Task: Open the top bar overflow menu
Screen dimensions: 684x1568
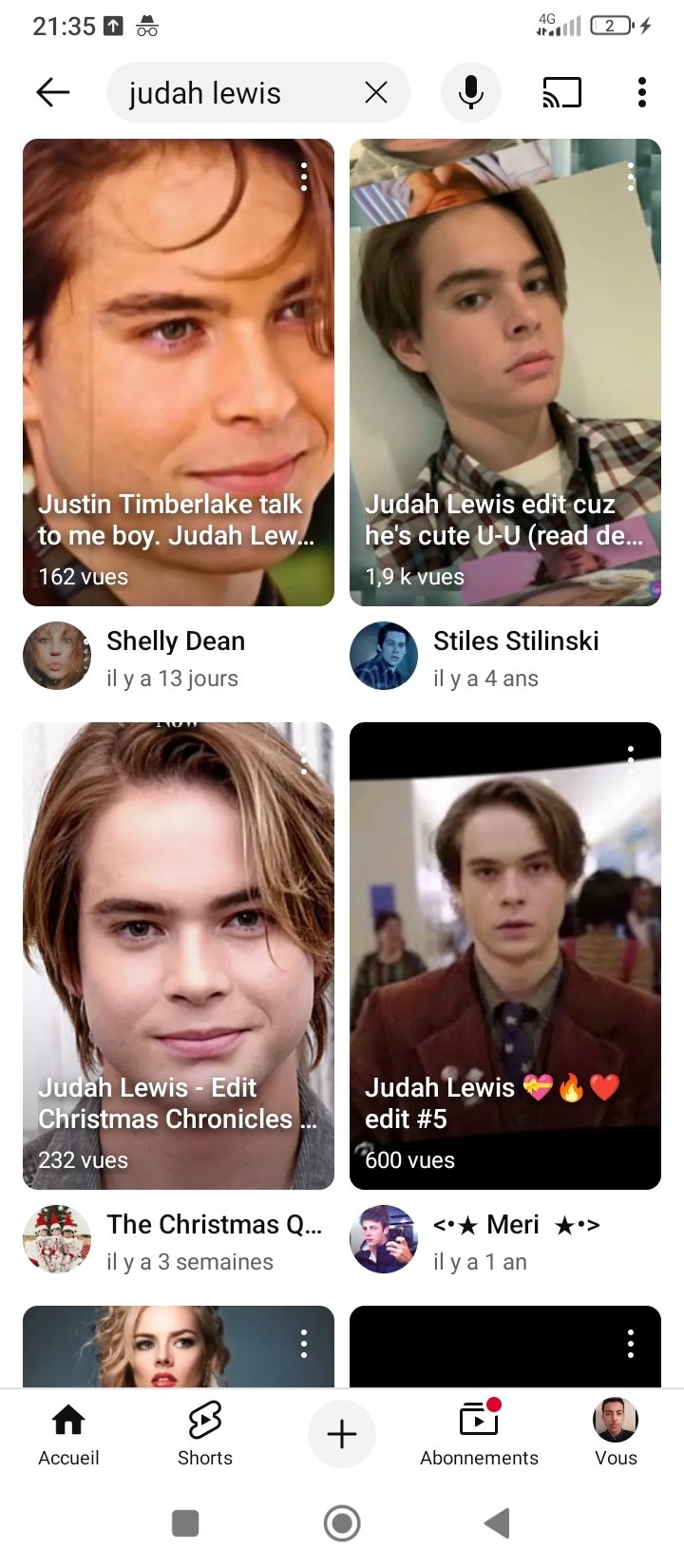Action: click(x=642, y=92)
